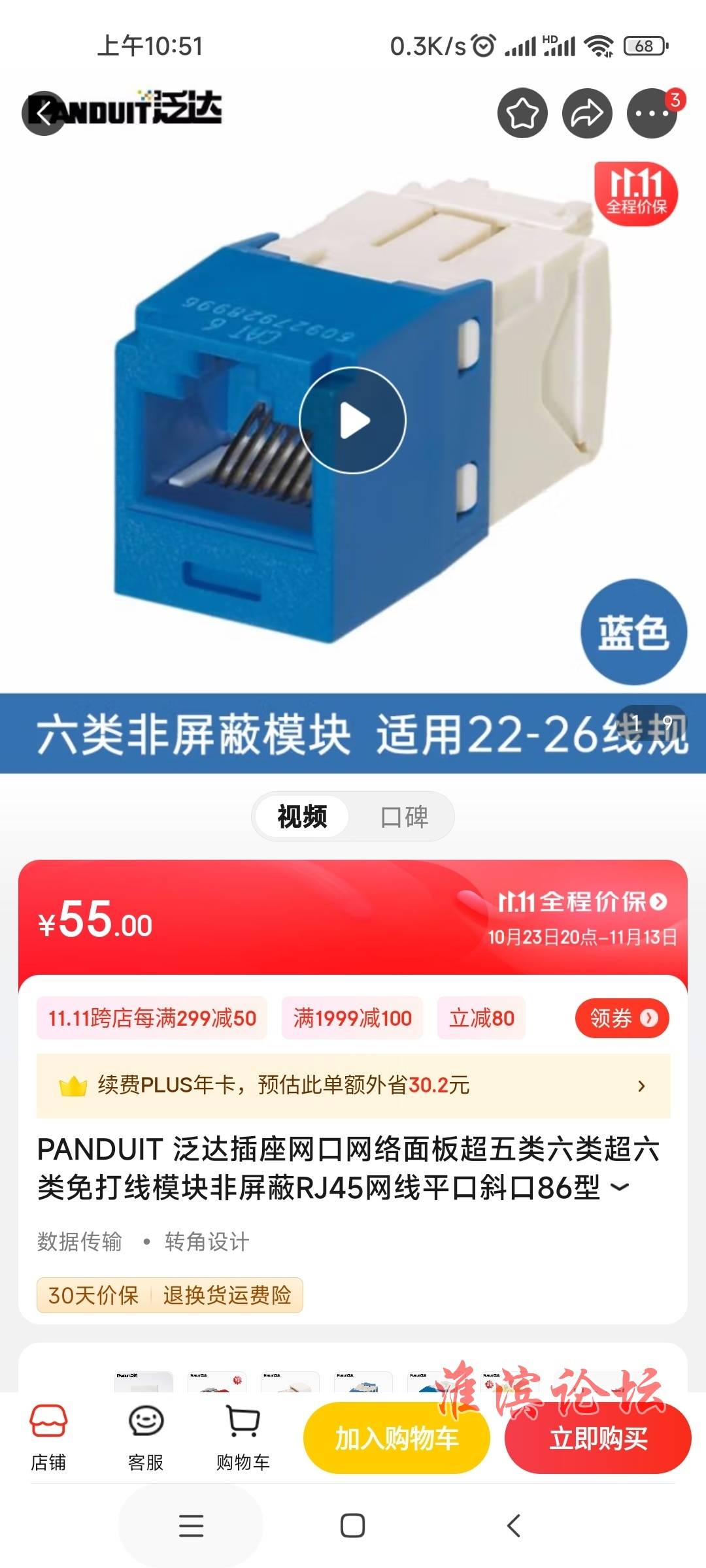The image size is (706, 1568).
Task: Select the 视频 tab
Action: point(302,817)
